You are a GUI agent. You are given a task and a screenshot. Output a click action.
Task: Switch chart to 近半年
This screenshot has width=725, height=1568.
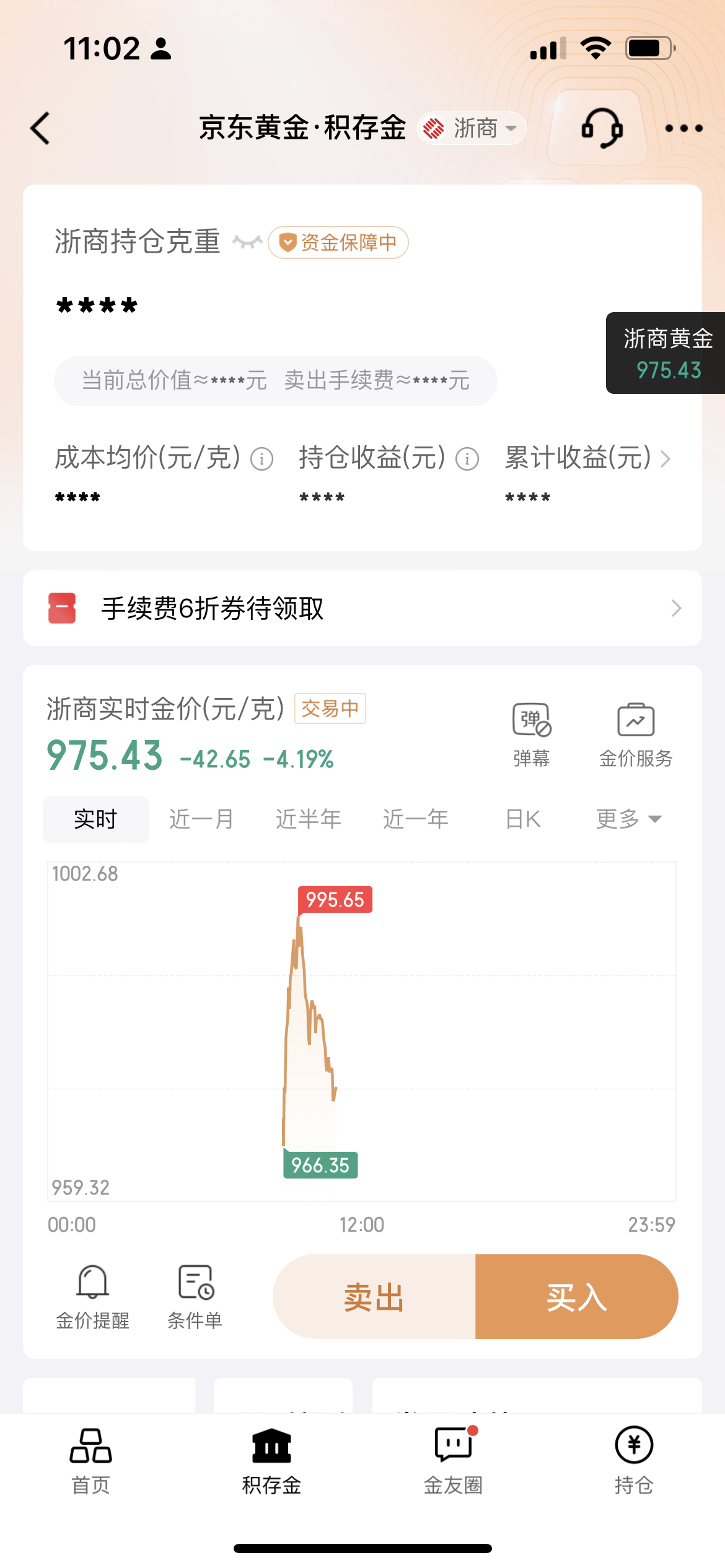tap(308, 819)
